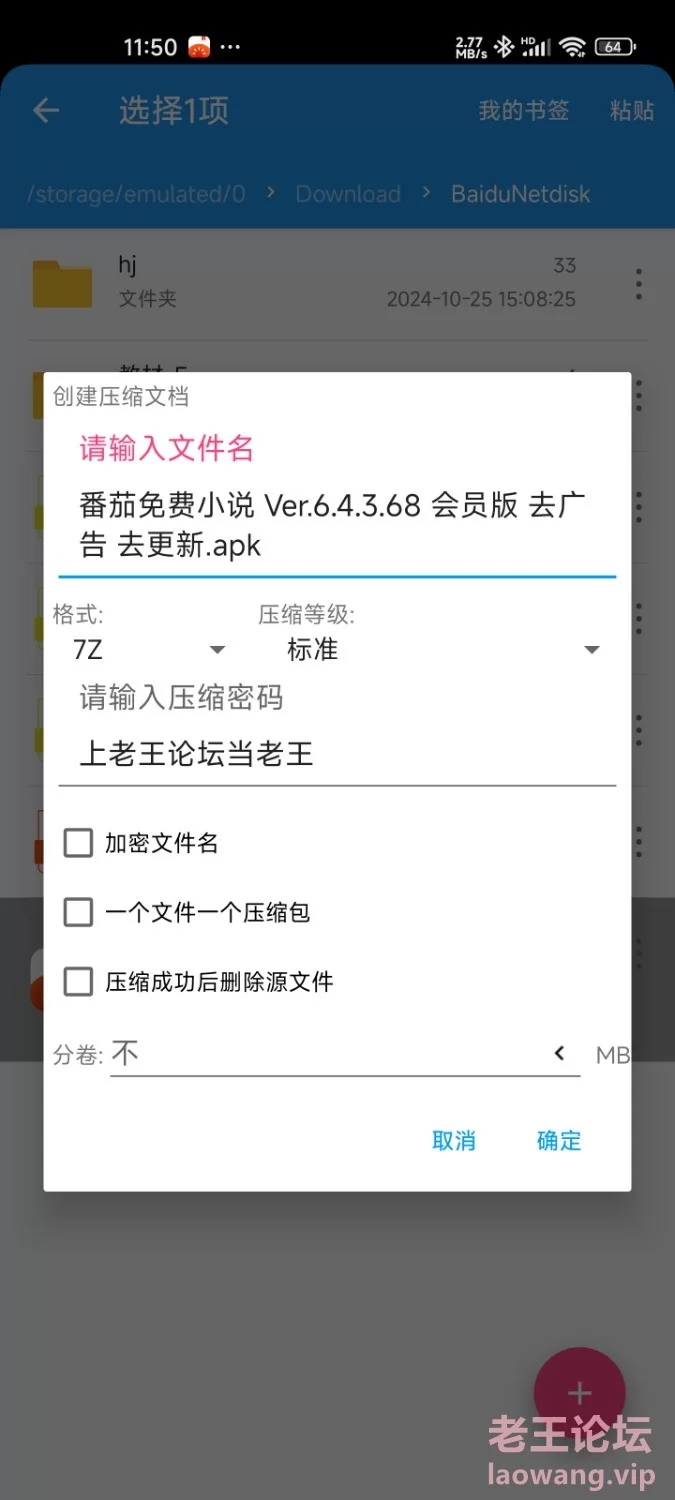
Task: Tap the split volume size field
Action: [330, 1053]
